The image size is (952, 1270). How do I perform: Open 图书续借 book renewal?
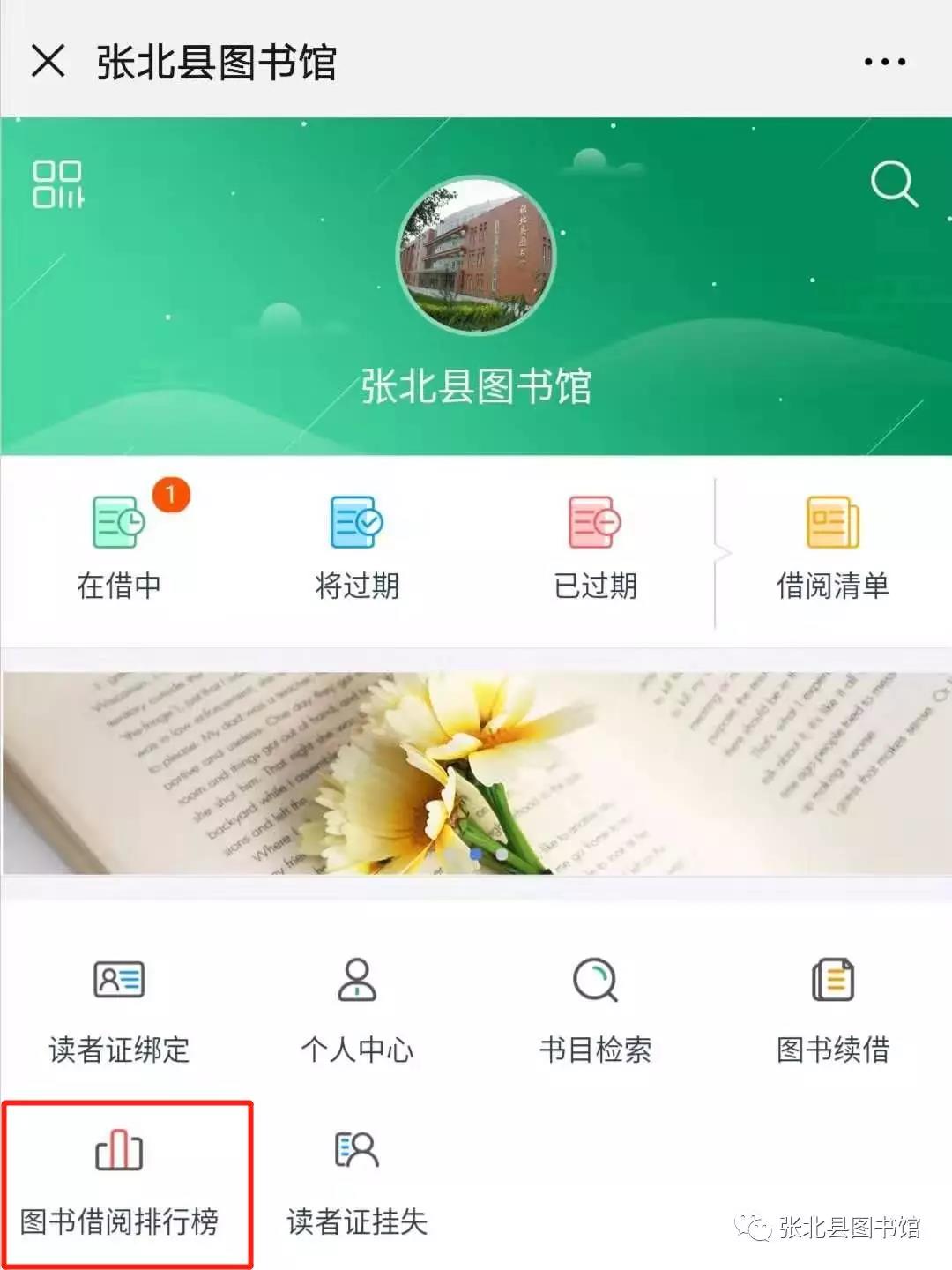coord(833,1010)
